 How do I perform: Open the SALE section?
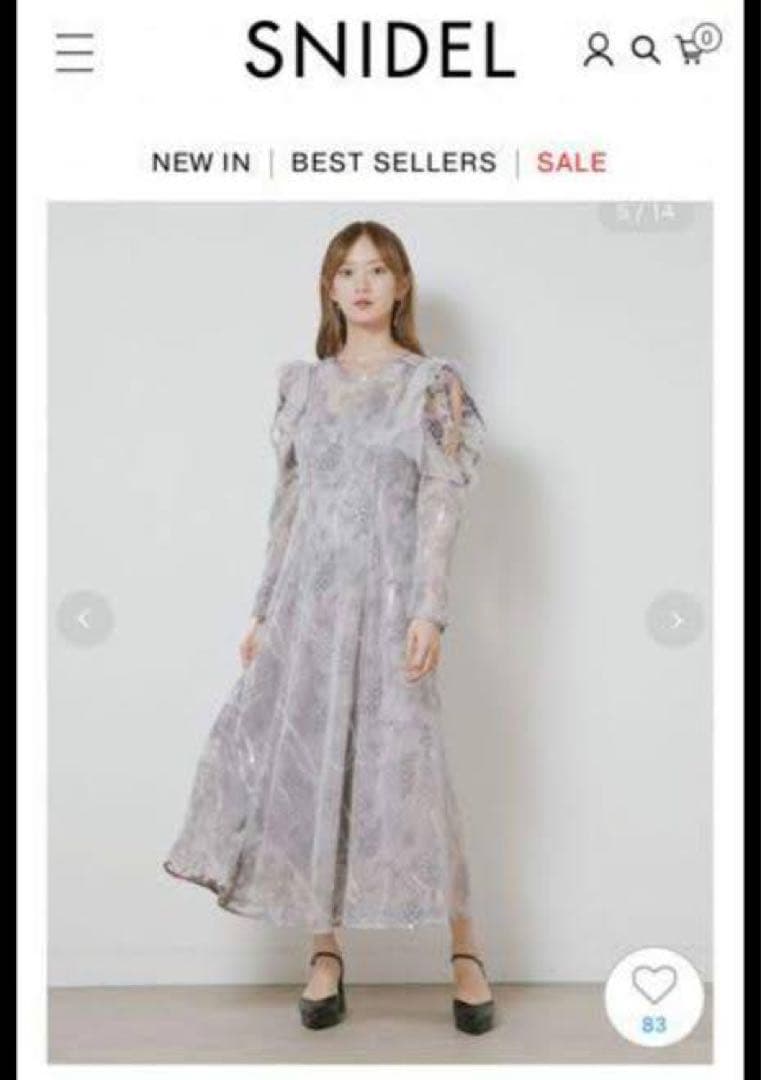[571, 162]
